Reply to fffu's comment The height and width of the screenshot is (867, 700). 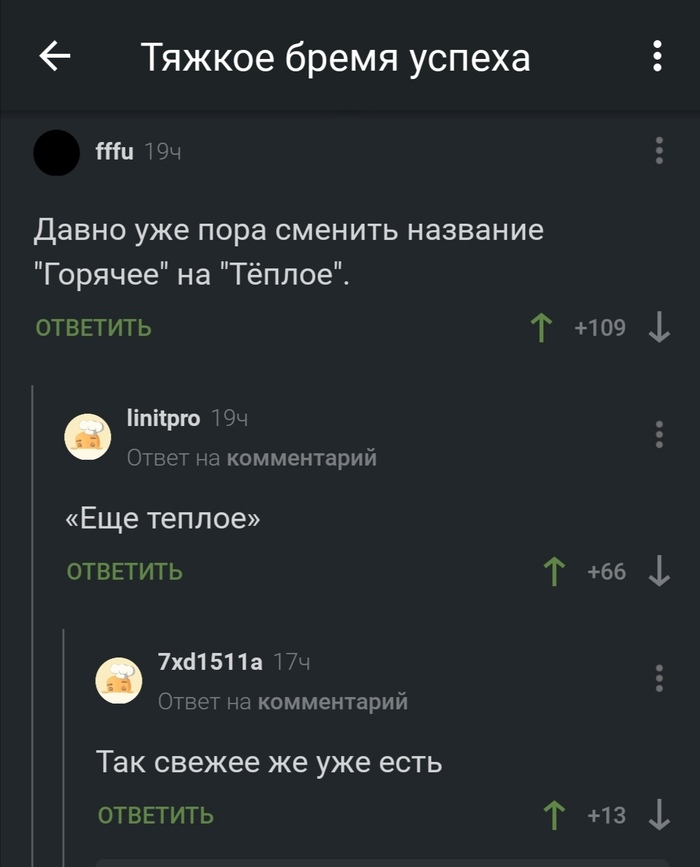pos(94,327)
